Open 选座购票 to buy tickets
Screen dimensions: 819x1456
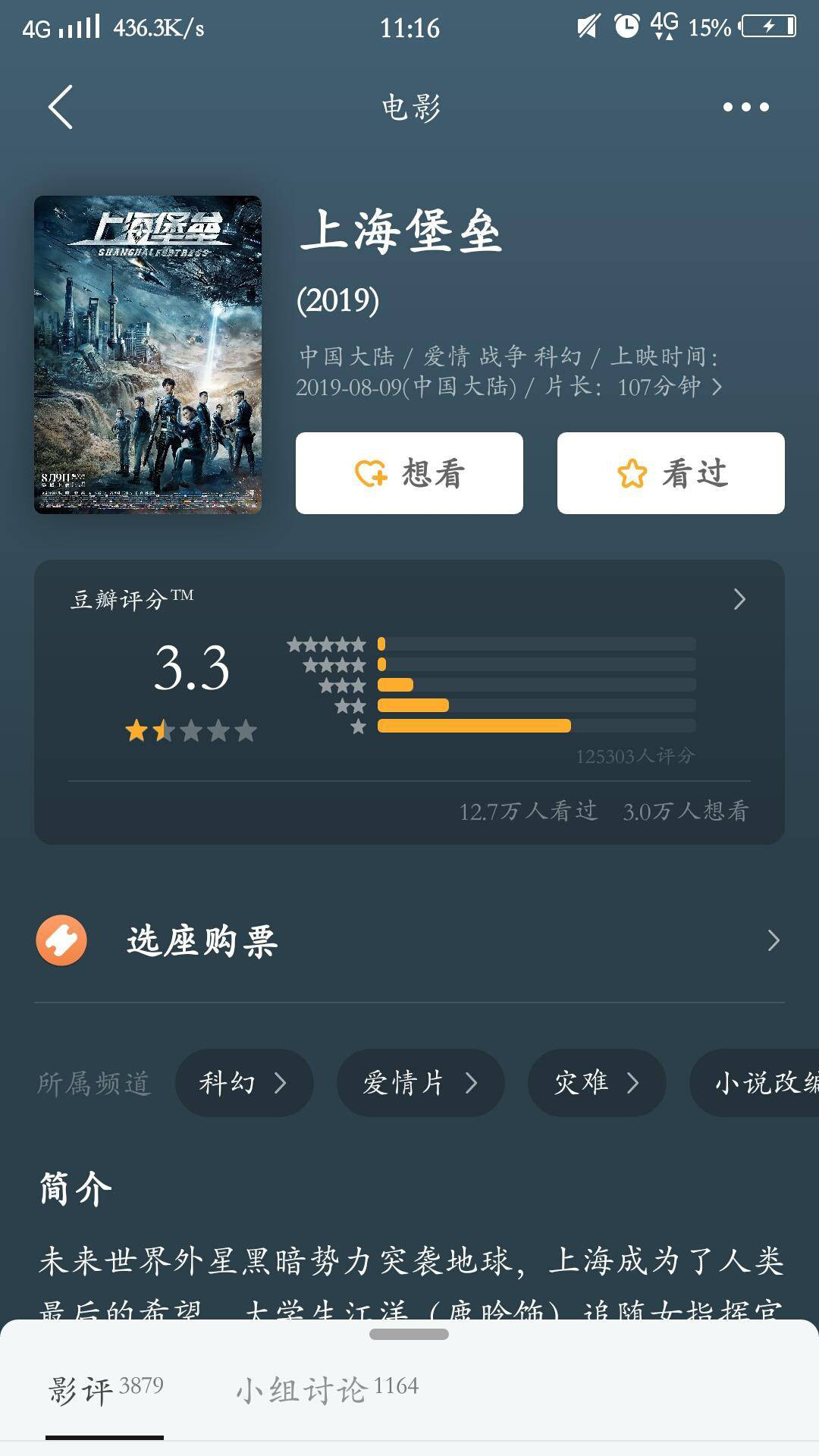[409, 940]
